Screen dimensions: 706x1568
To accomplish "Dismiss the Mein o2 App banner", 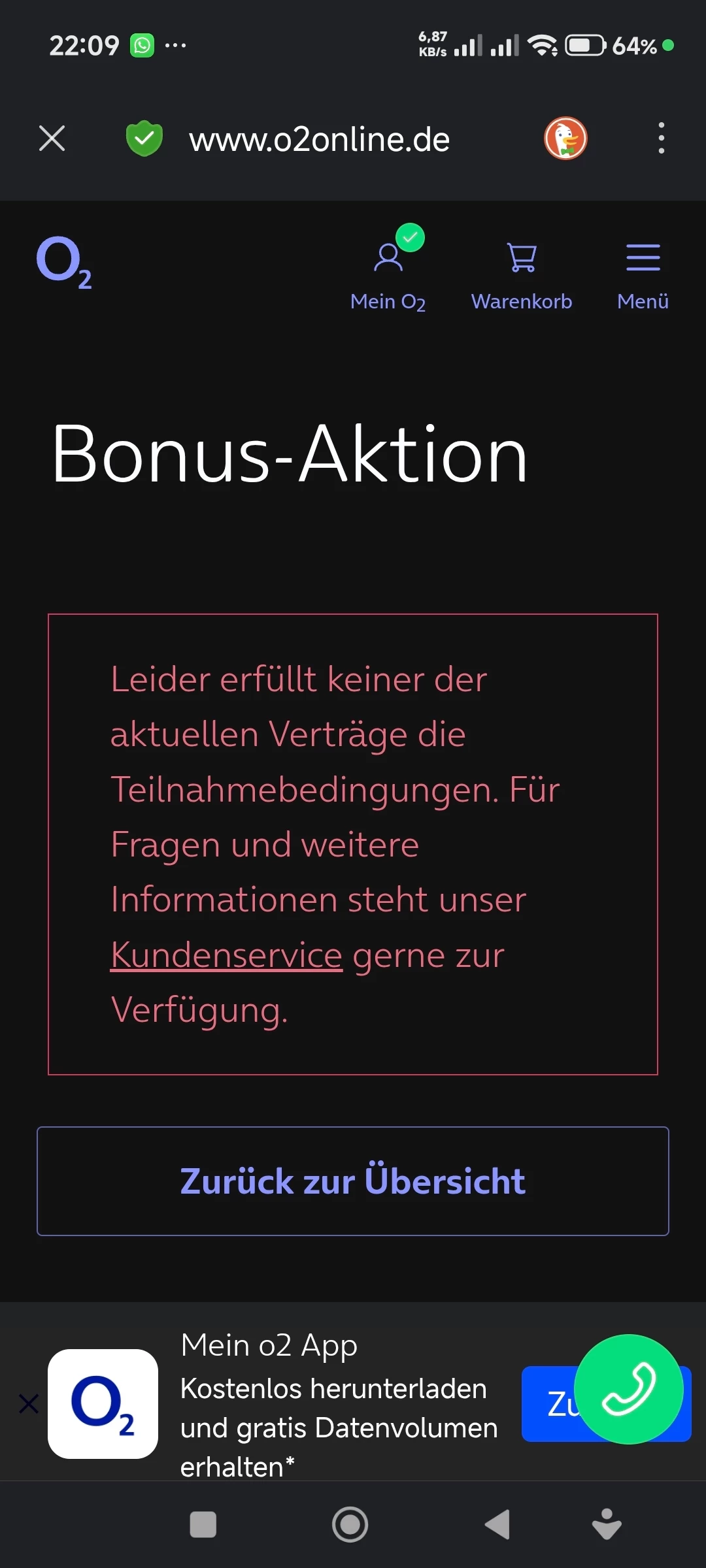I will click(x=29, y=1403).
